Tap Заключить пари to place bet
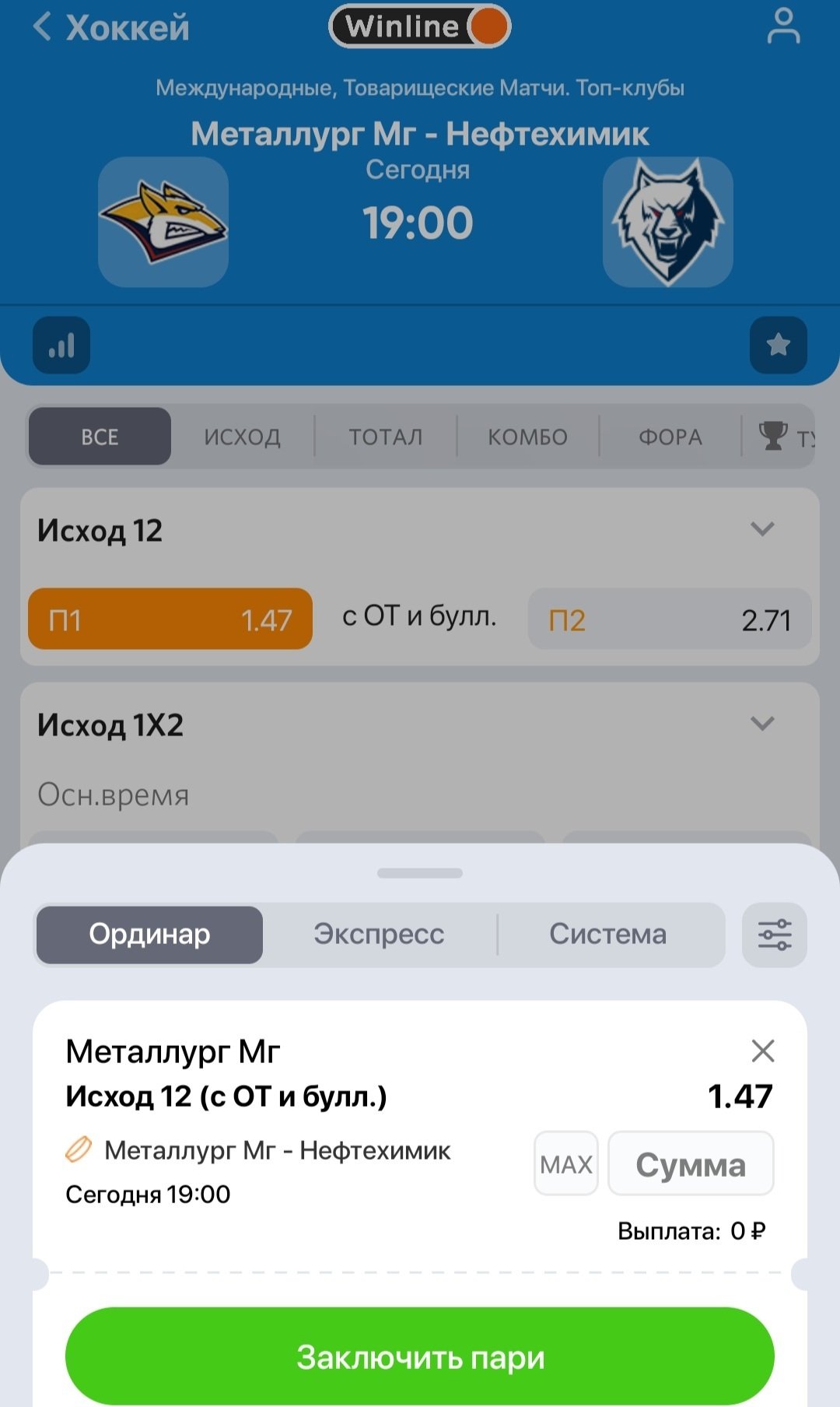Screen dimensions: 840x1407 click(420, 1357)
